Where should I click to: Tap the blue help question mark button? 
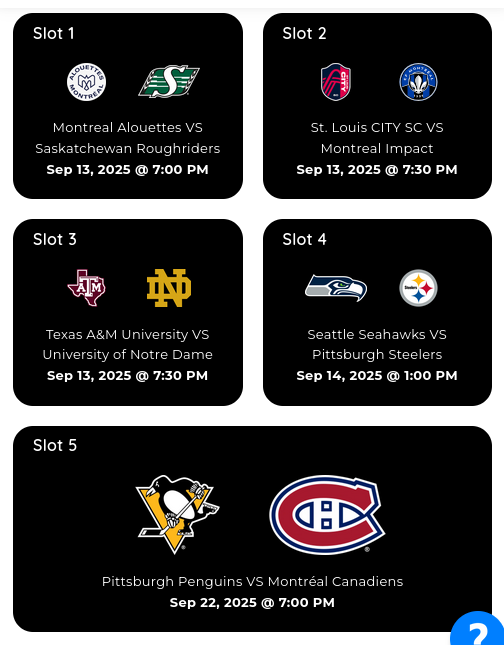click(478, 629)
